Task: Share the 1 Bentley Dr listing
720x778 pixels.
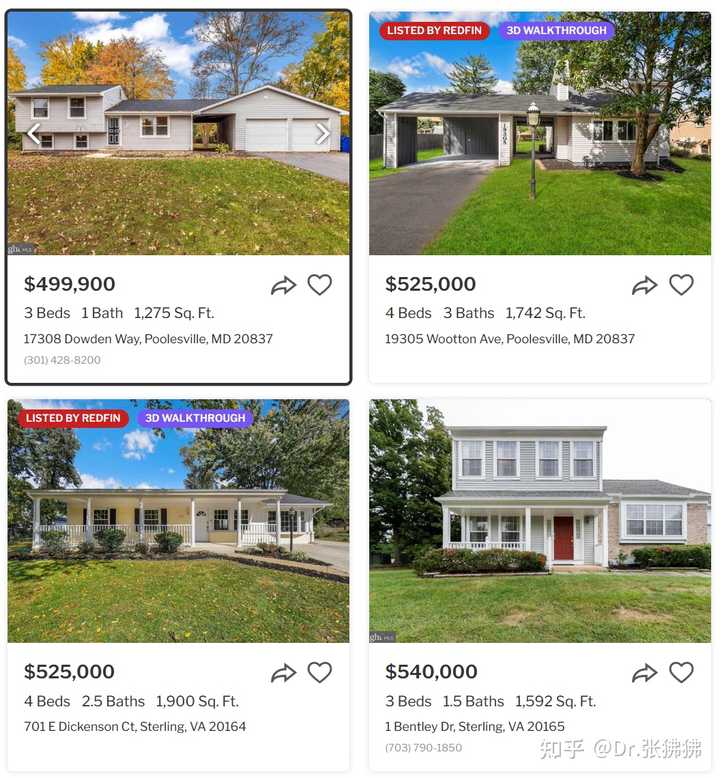Action: tap(645, 674)
